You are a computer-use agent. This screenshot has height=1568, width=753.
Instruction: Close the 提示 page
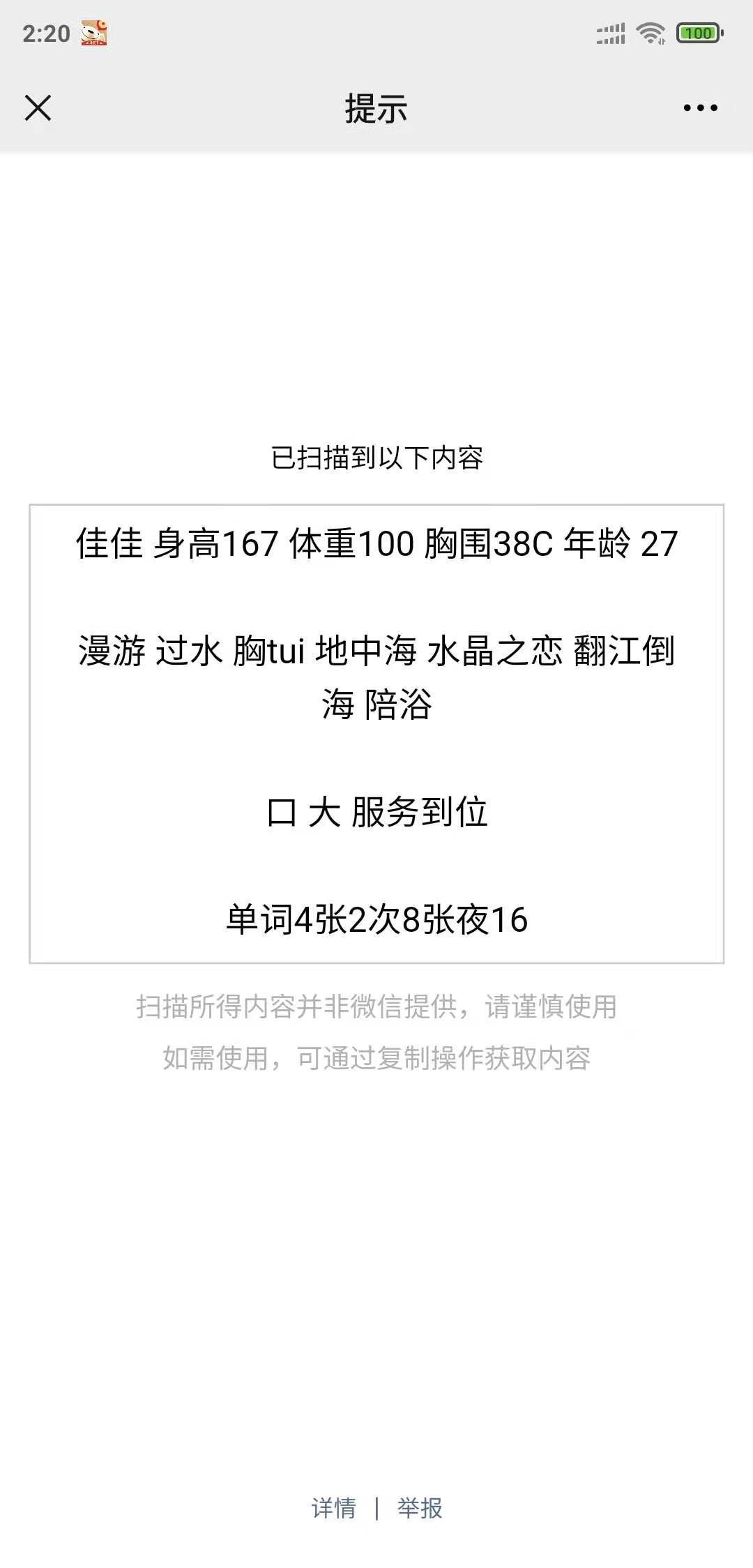click(x=38, y=108)
